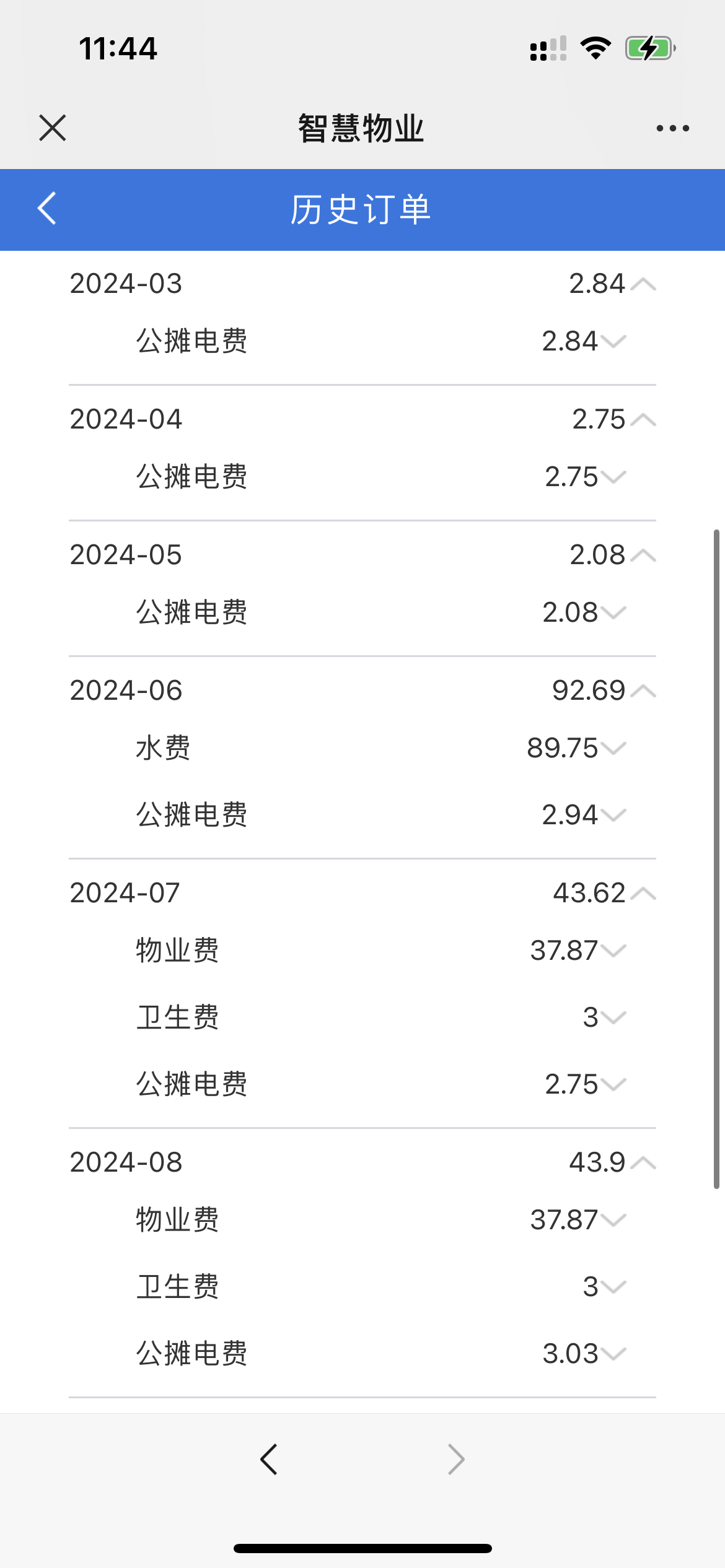725x1568 pixels.
Task: Expand 物业费 37.87 under 2024-07
Action: pyautogui.click(x=614, y=951)
